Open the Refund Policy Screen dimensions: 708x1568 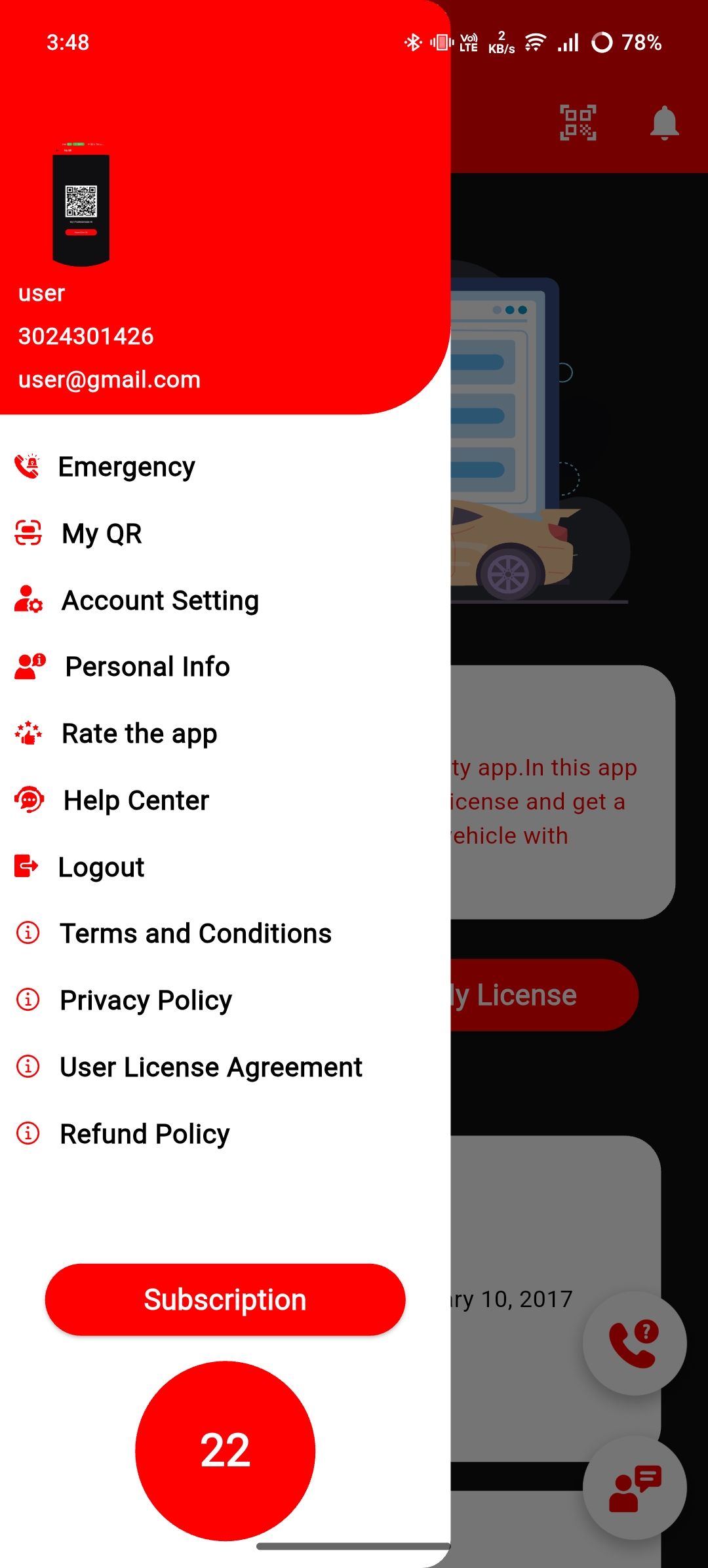tap(144, 1134)
